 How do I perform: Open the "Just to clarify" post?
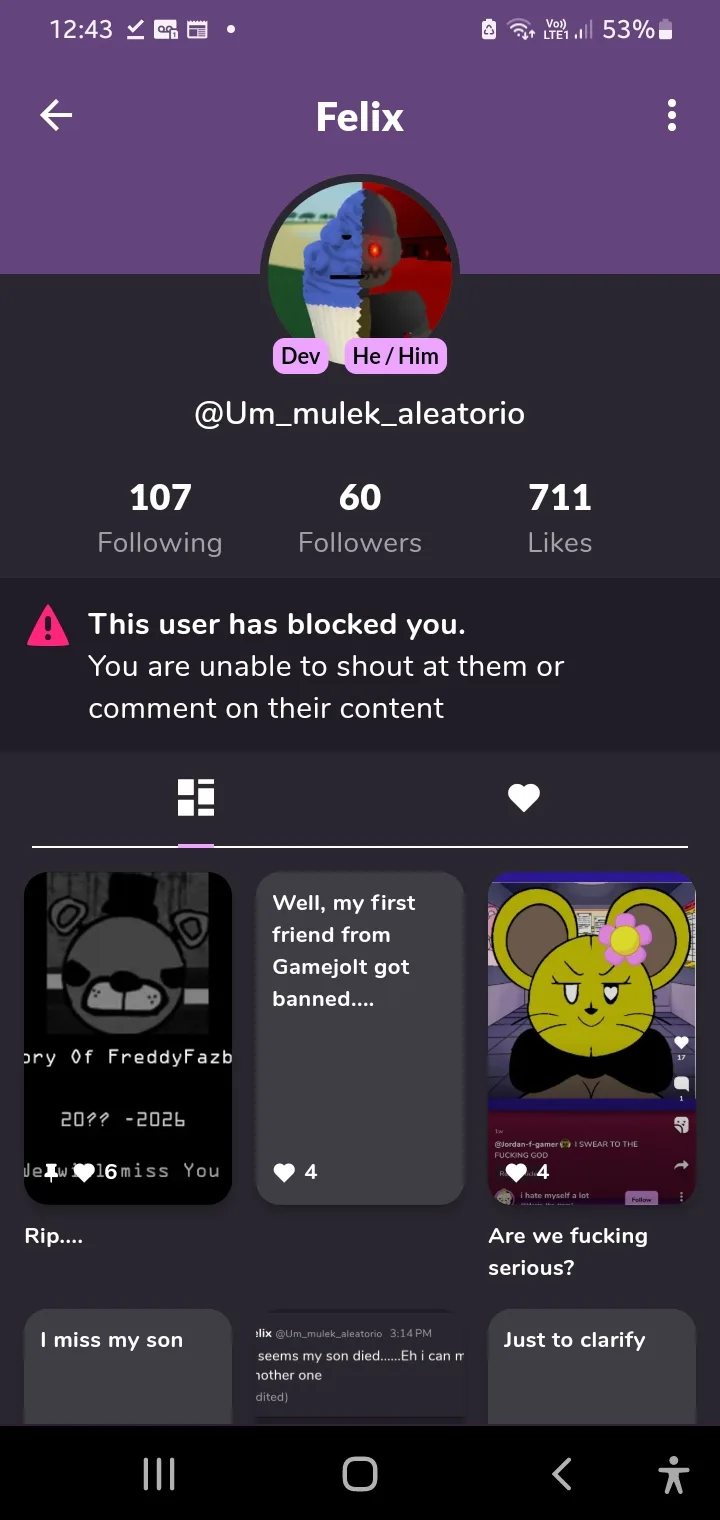[592, 1365]
